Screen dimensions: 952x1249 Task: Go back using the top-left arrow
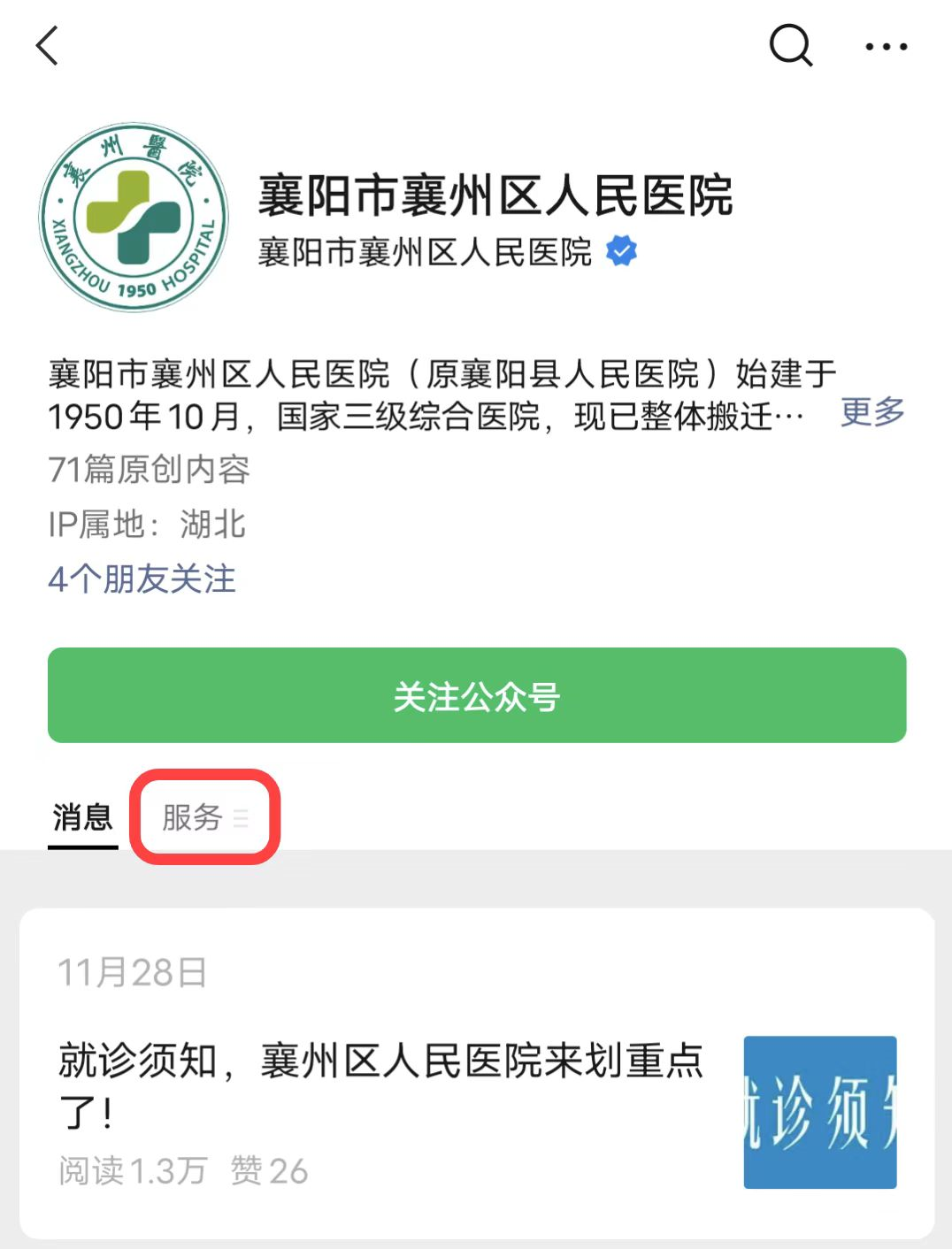coord(48,46)
